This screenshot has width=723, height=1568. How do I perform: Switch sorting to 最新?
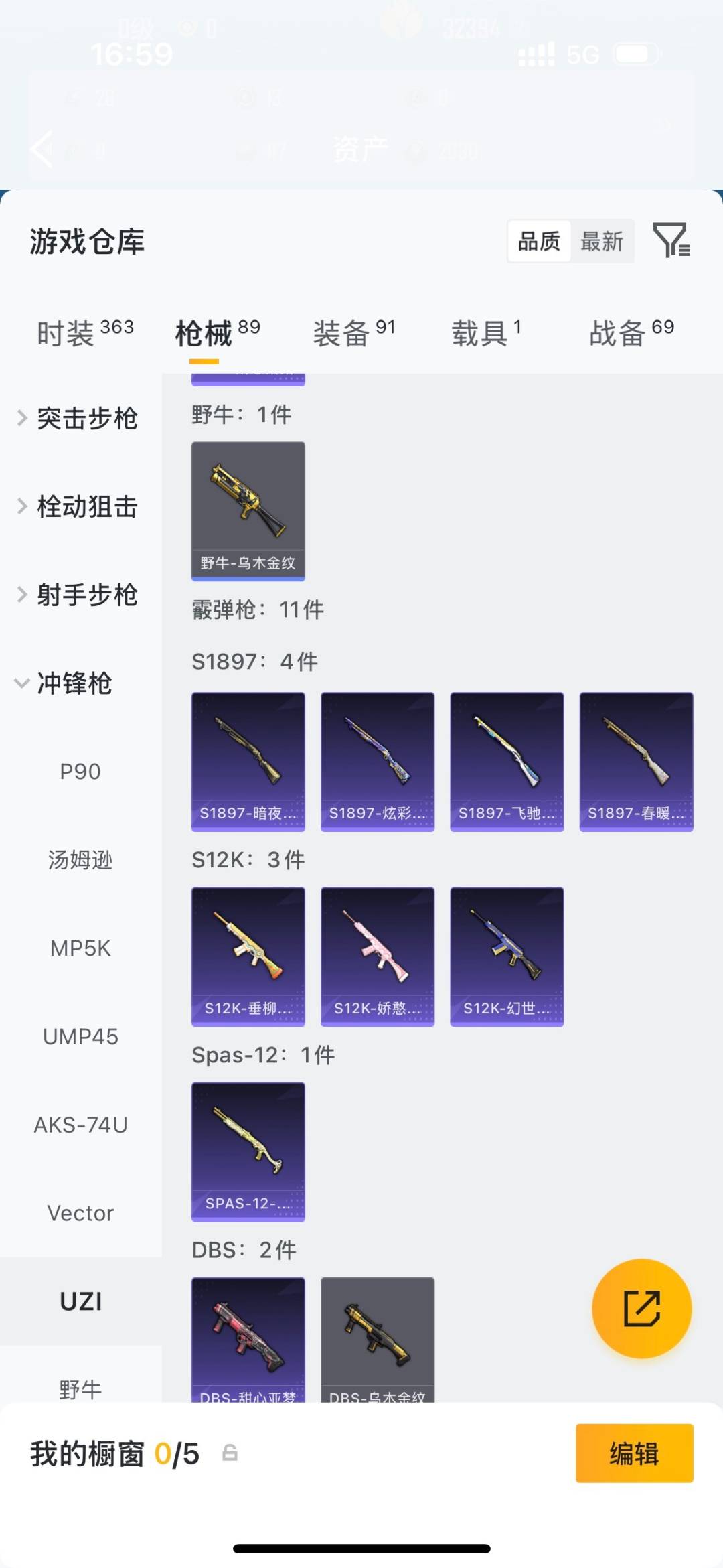602,241
